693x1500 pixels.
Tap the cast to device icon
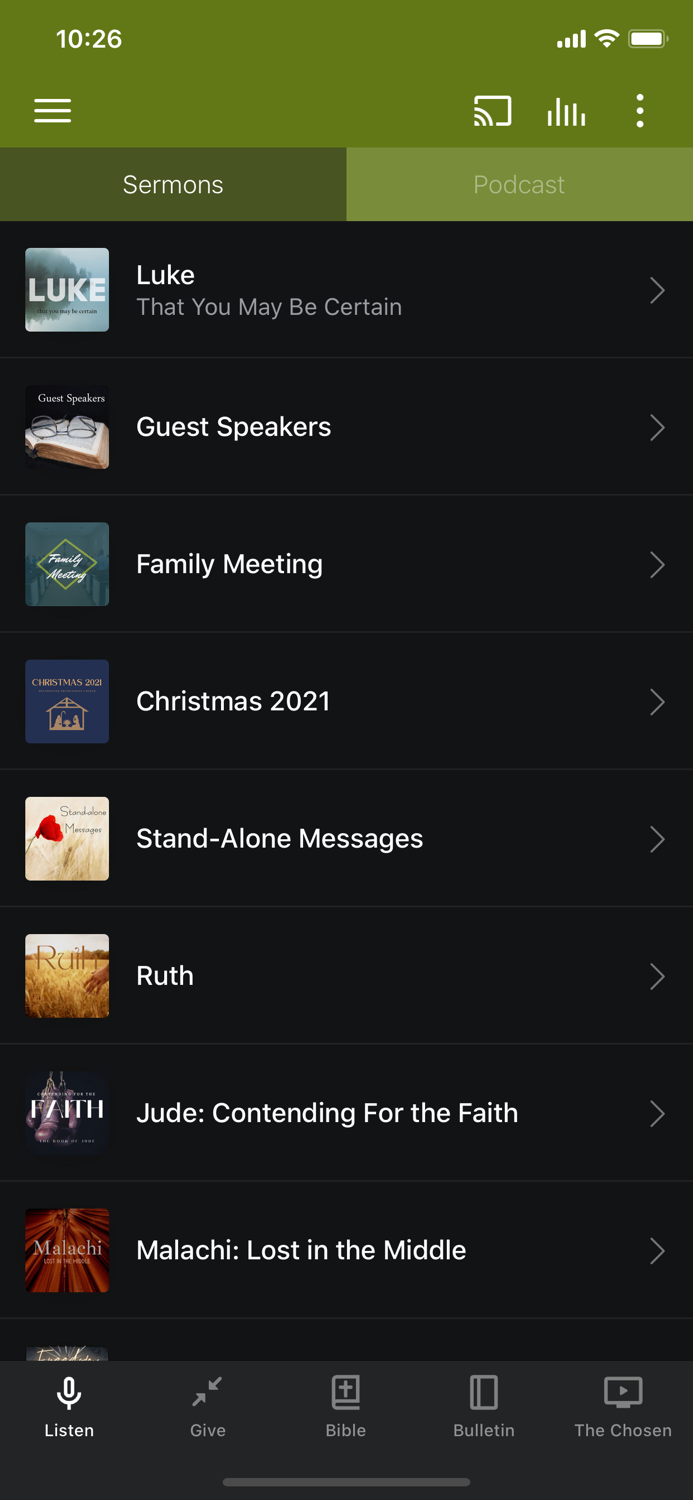(492, 111)
